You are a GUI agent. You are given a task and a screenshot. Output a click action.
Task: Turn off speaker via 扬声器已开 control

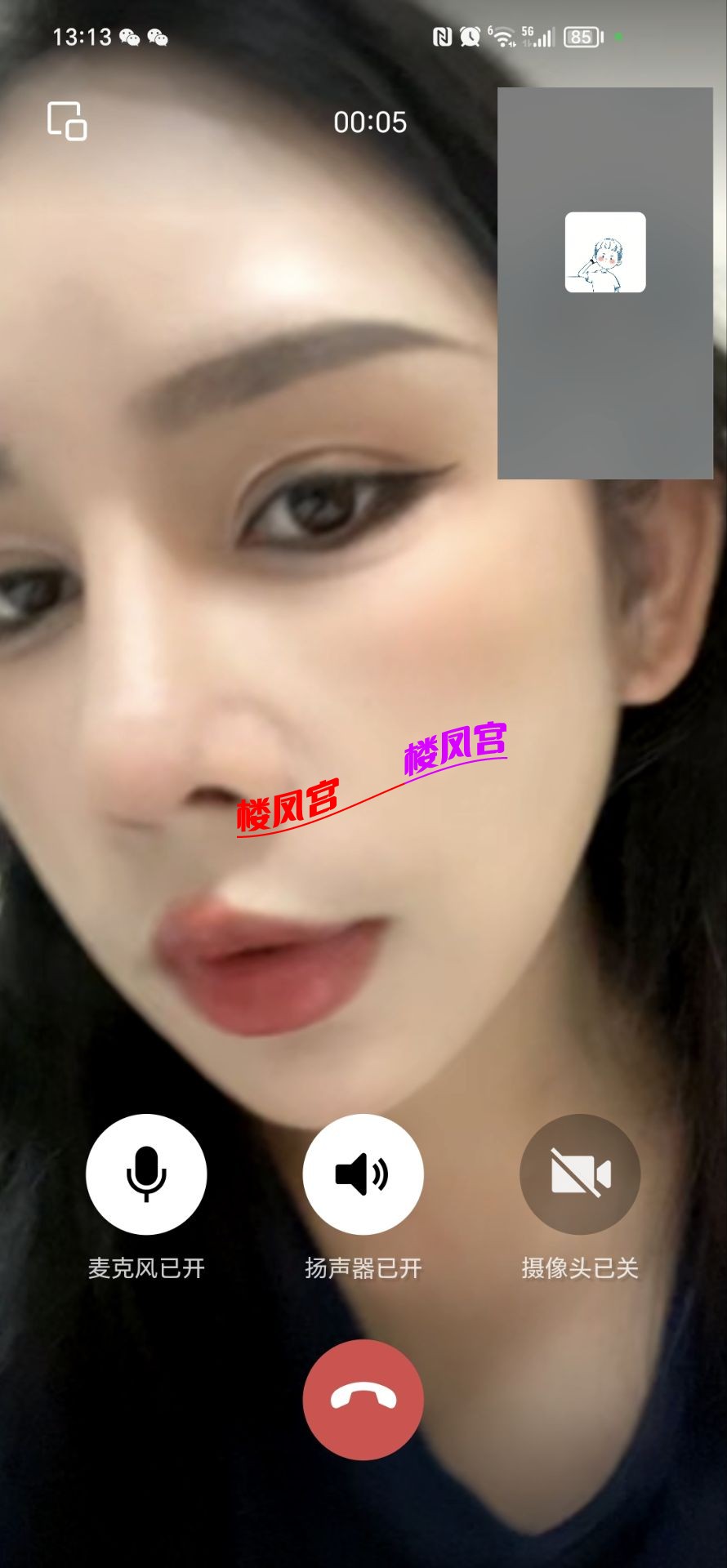363,1174
